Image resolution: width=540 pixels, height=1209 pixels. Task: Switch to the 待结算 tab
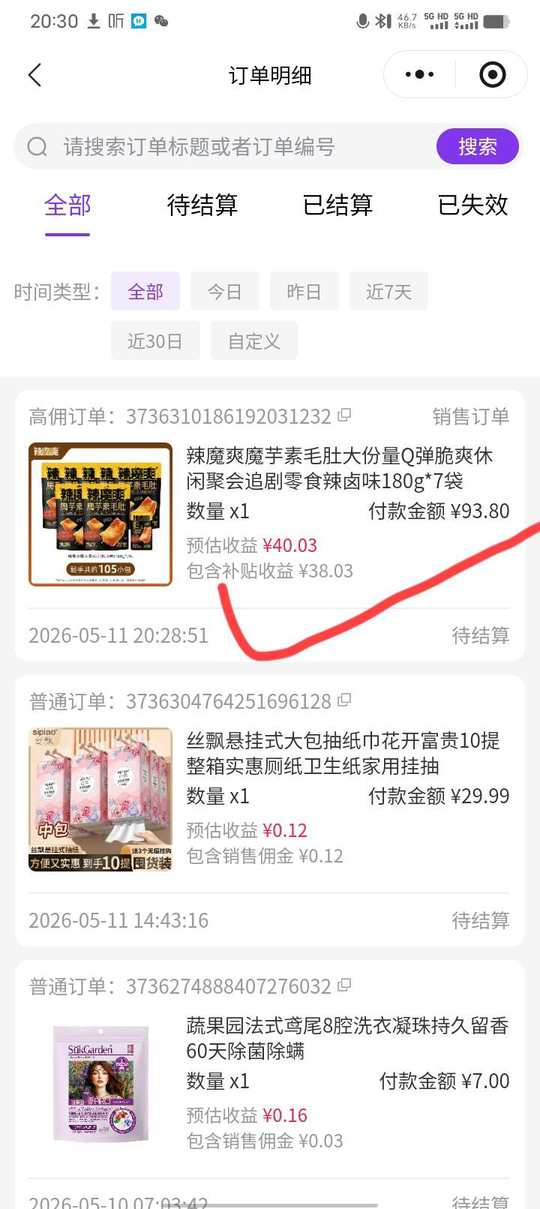[x=202, y=205]
